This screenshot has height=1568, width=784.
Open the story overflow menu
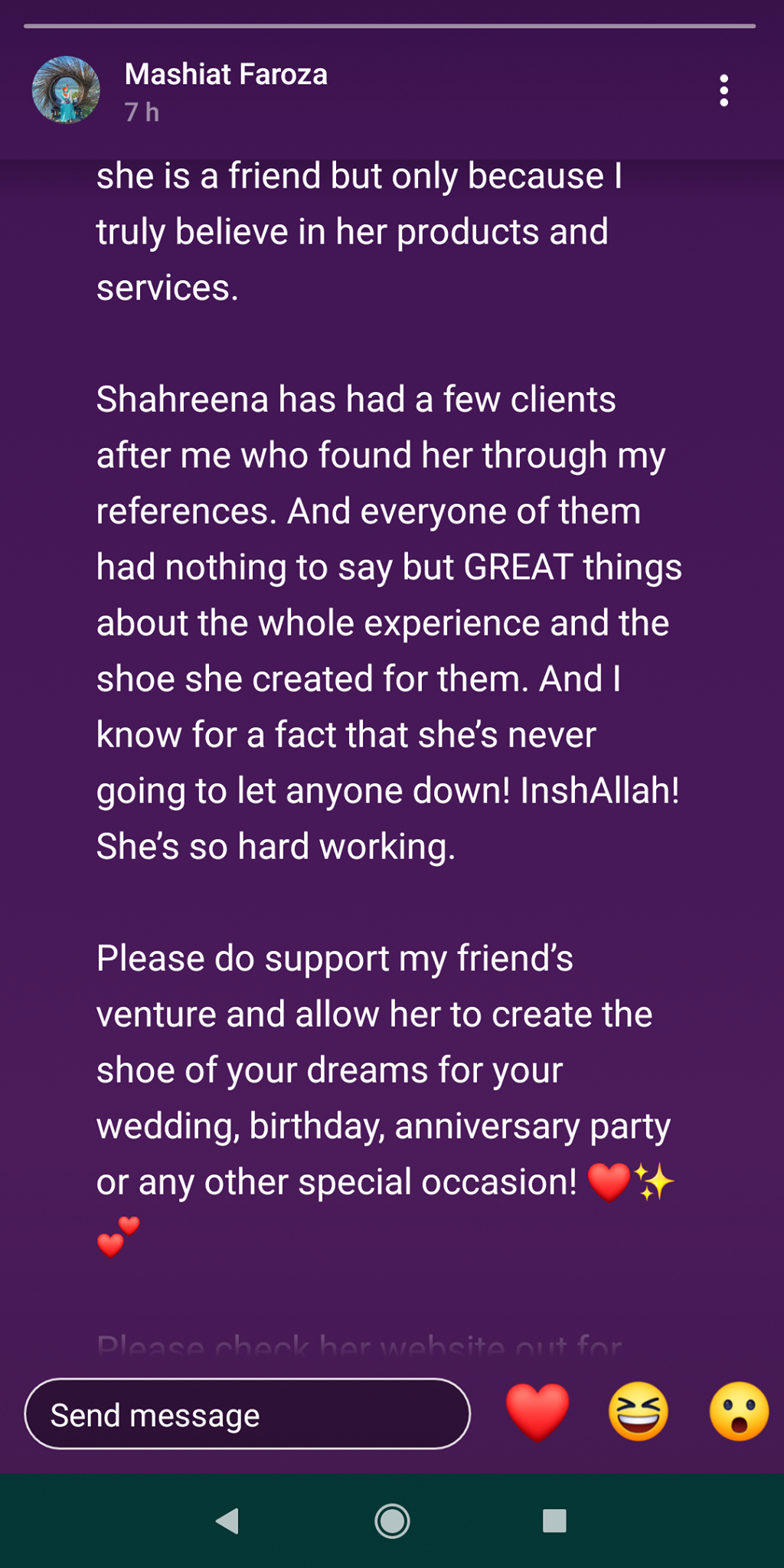[724, 90]
